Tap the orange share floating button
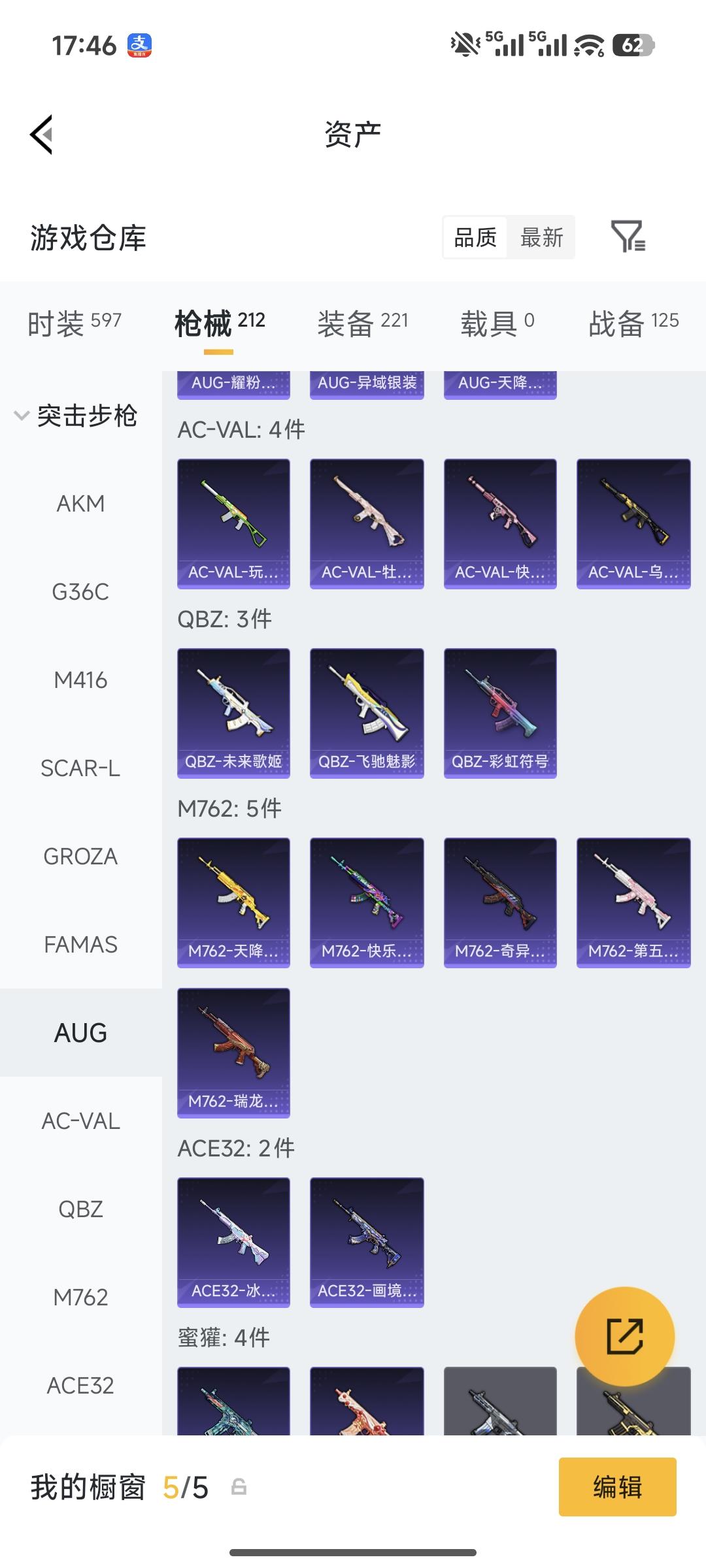This screenshot has height=1568, width=706. tap(624, 1336)
